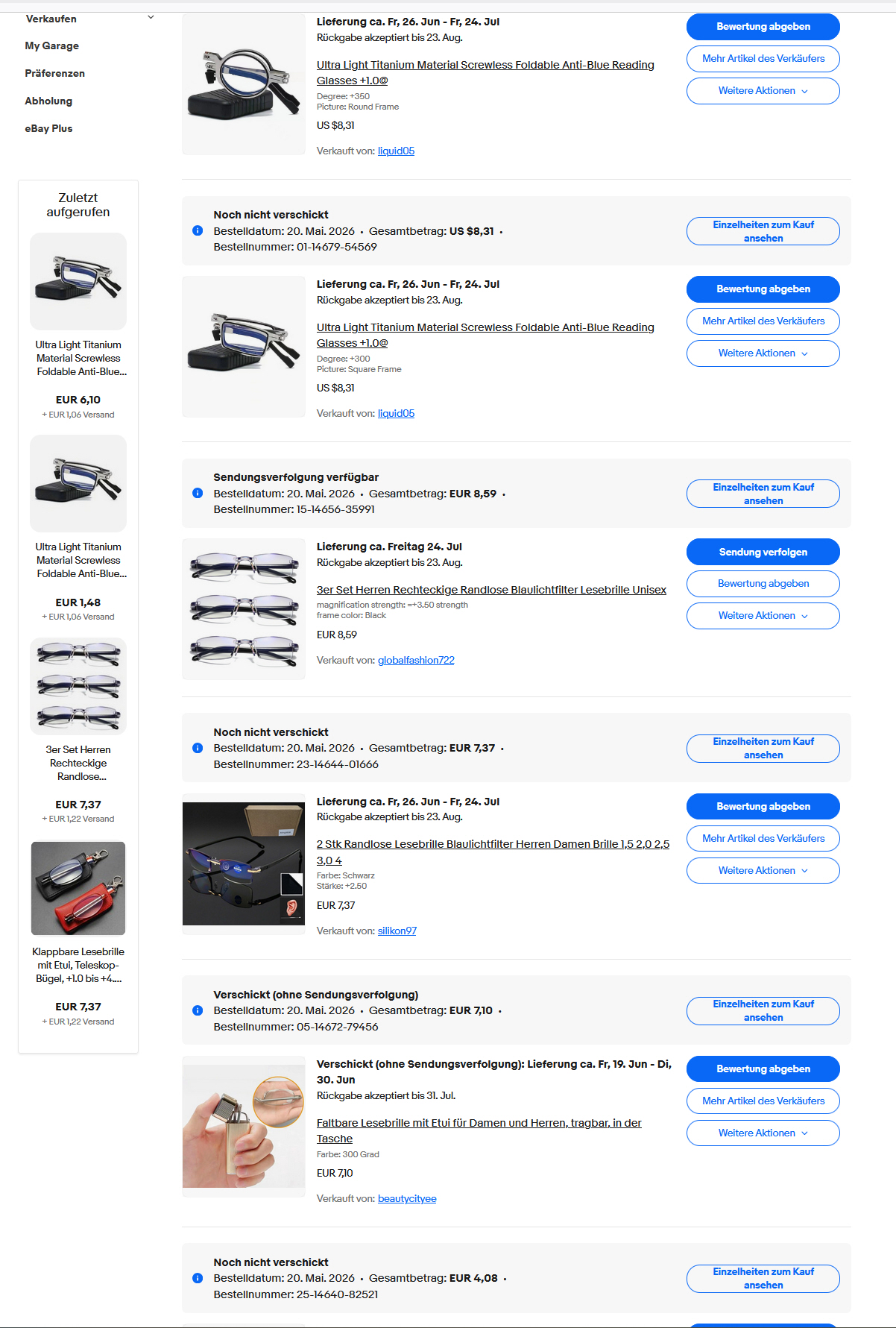This screenshot has width=896, height=1328.
Task: Leave a review for the silikon97 order
Action: coord(763,806)
